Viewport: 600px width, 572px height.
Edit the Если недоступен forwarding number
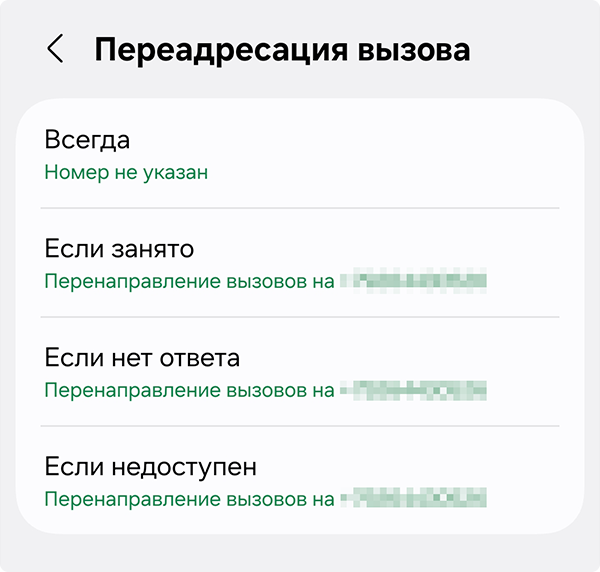point(300,480)
